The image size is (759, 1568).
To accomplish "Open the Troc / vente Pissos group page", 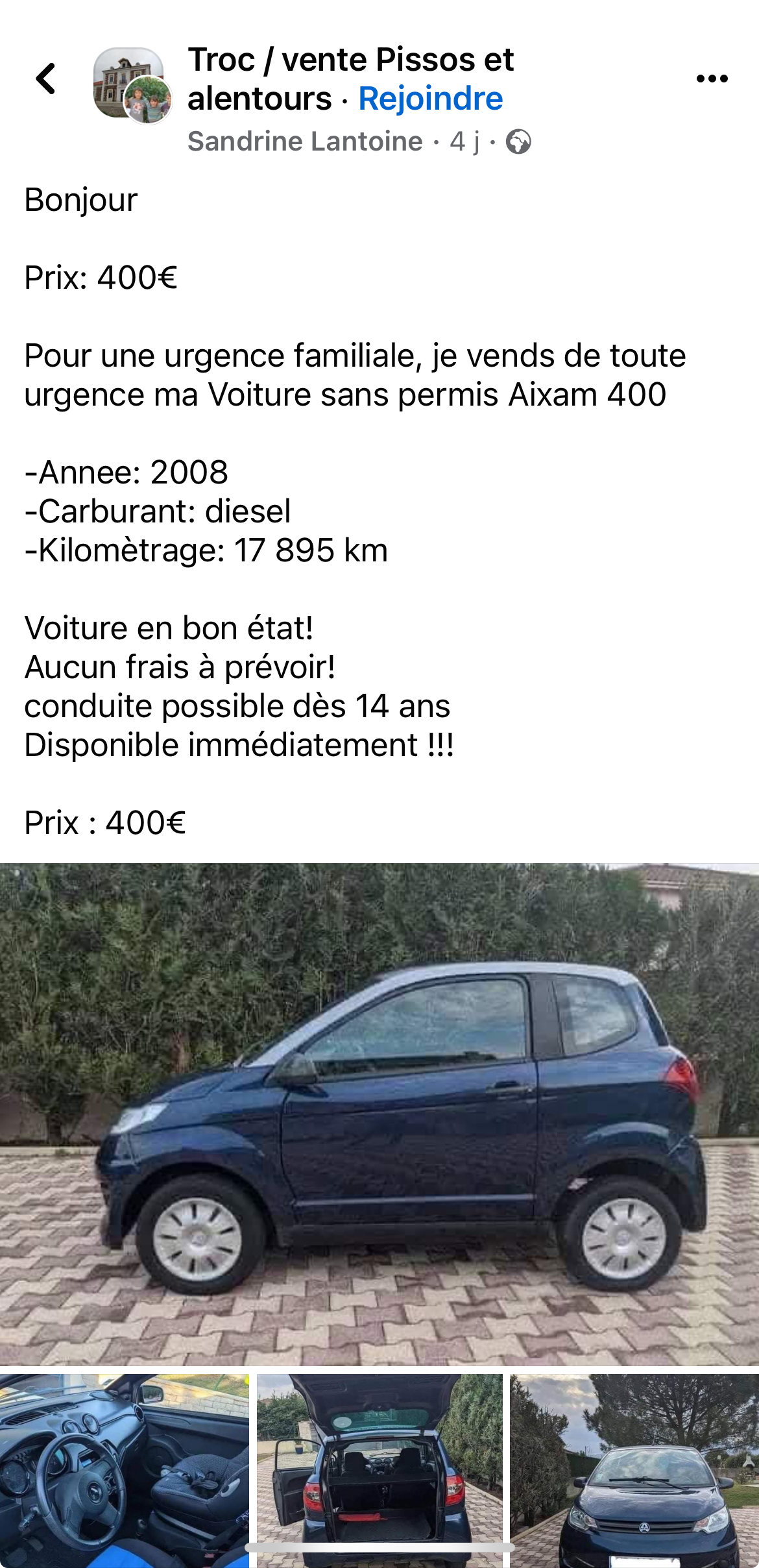I will (x=350, y=60).
